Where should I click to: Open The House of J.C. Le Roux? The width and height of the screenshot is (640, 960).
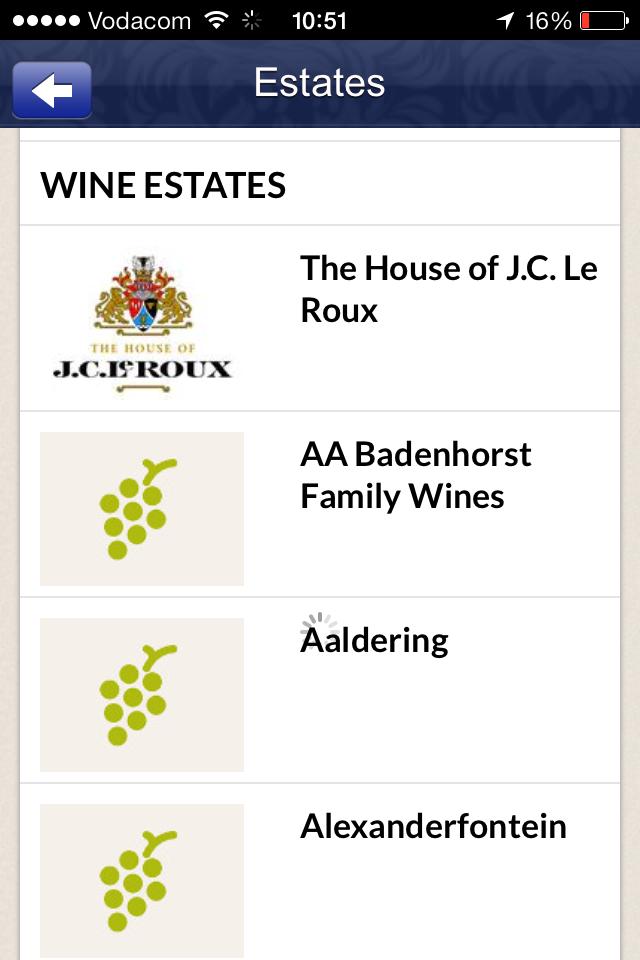(x=448, y=289)
